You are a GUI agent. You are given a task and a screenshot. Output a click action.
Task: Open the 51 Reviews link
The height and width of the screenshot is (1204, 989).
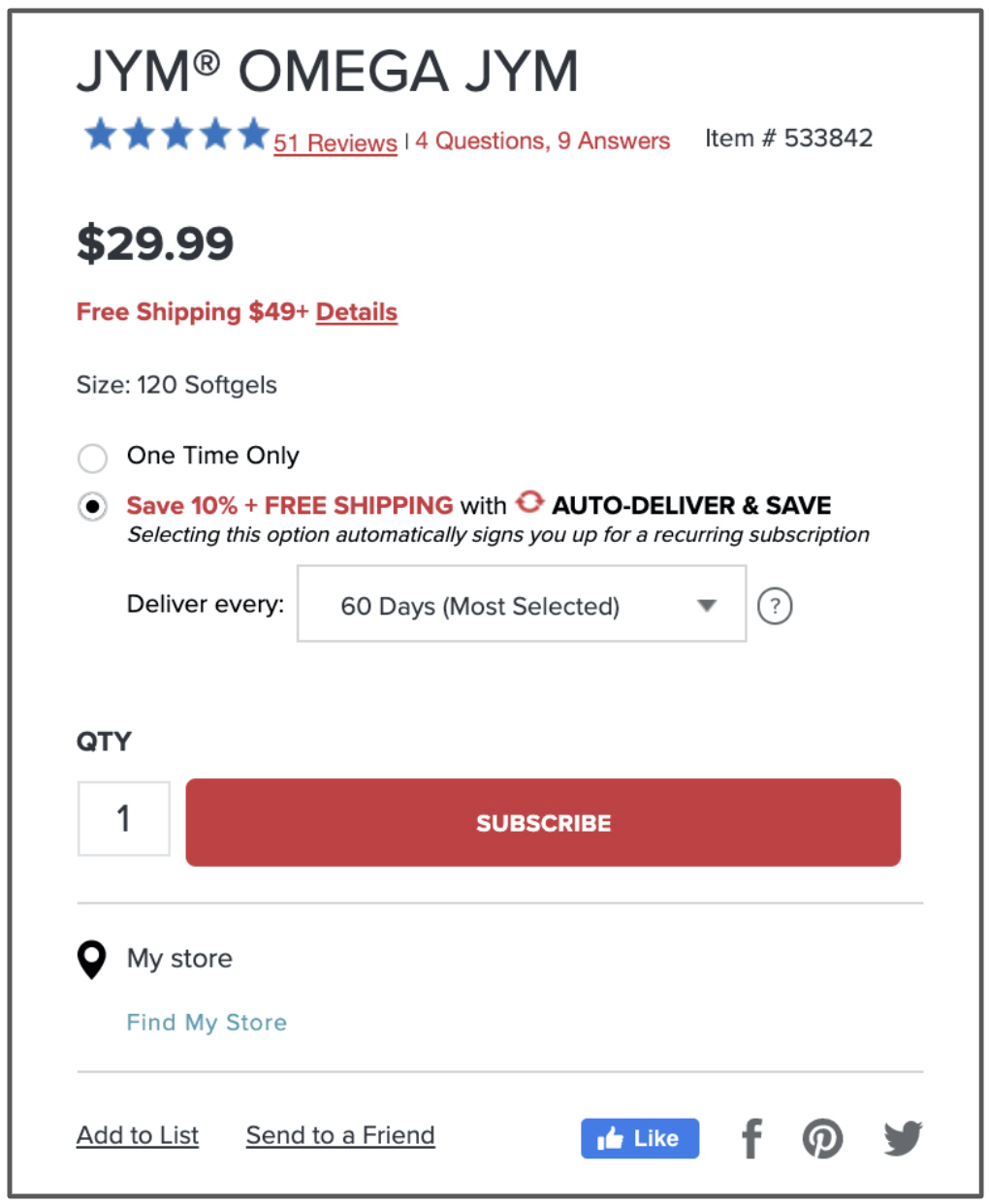[x=335, y=143]
